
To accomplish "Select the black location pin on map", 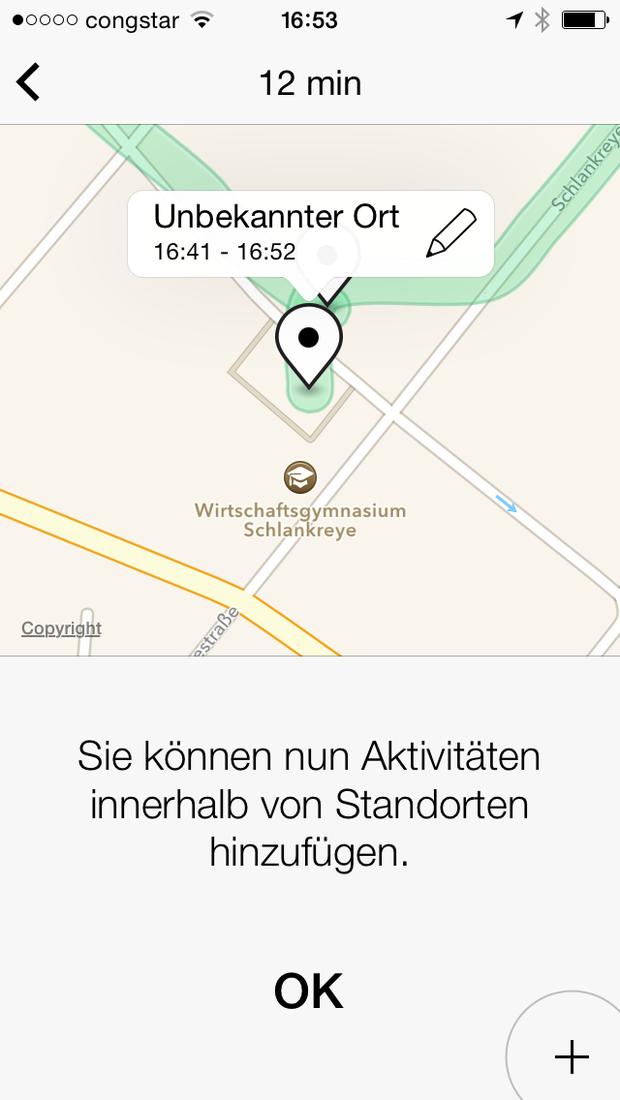I will tap(309, 345).
